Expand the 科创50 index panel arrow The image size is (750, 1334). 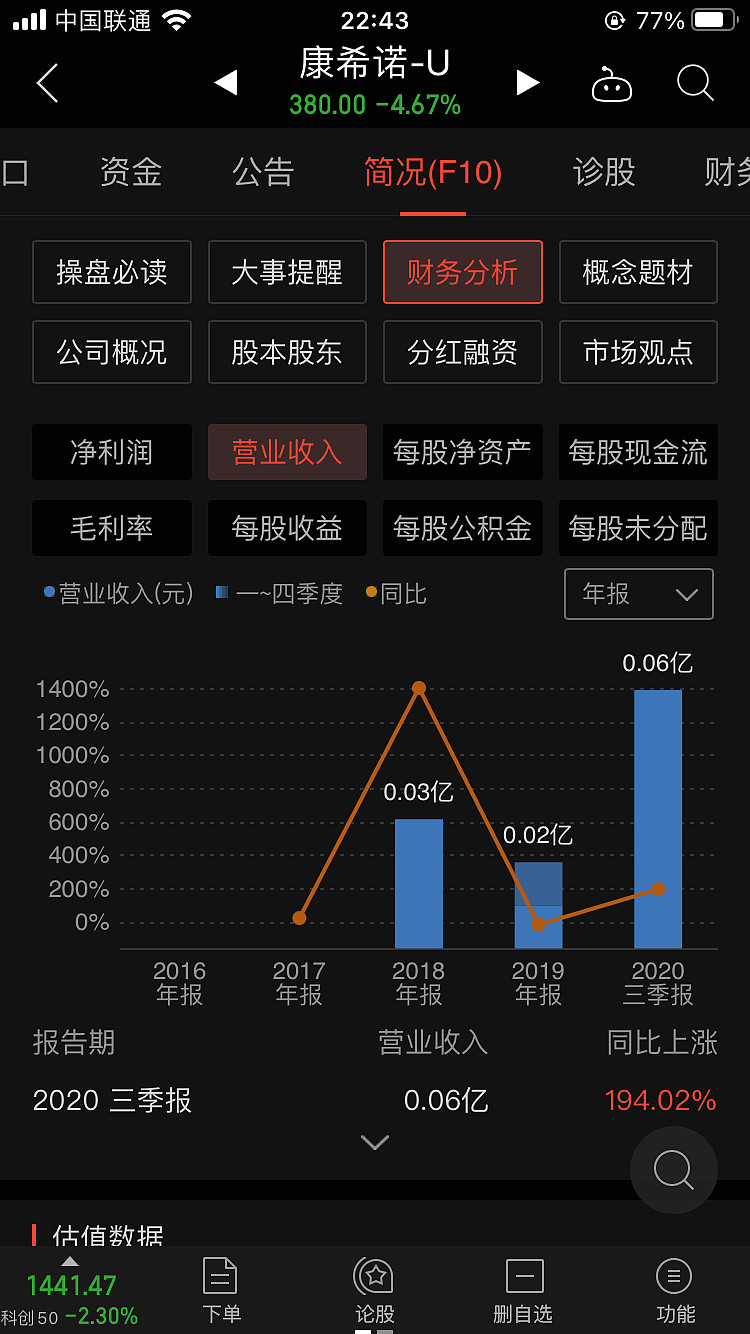(68, 1262)
